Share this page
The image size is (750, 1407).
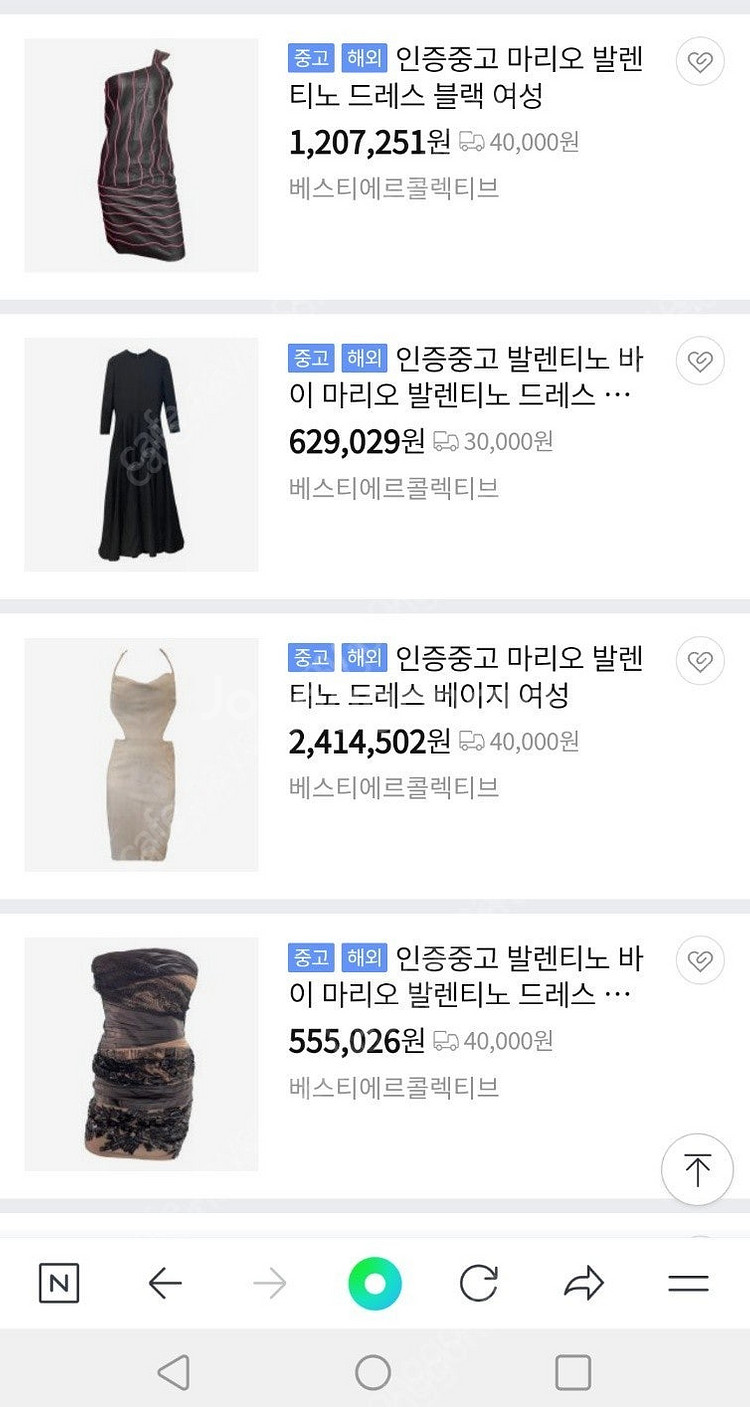click(584, 1283)
